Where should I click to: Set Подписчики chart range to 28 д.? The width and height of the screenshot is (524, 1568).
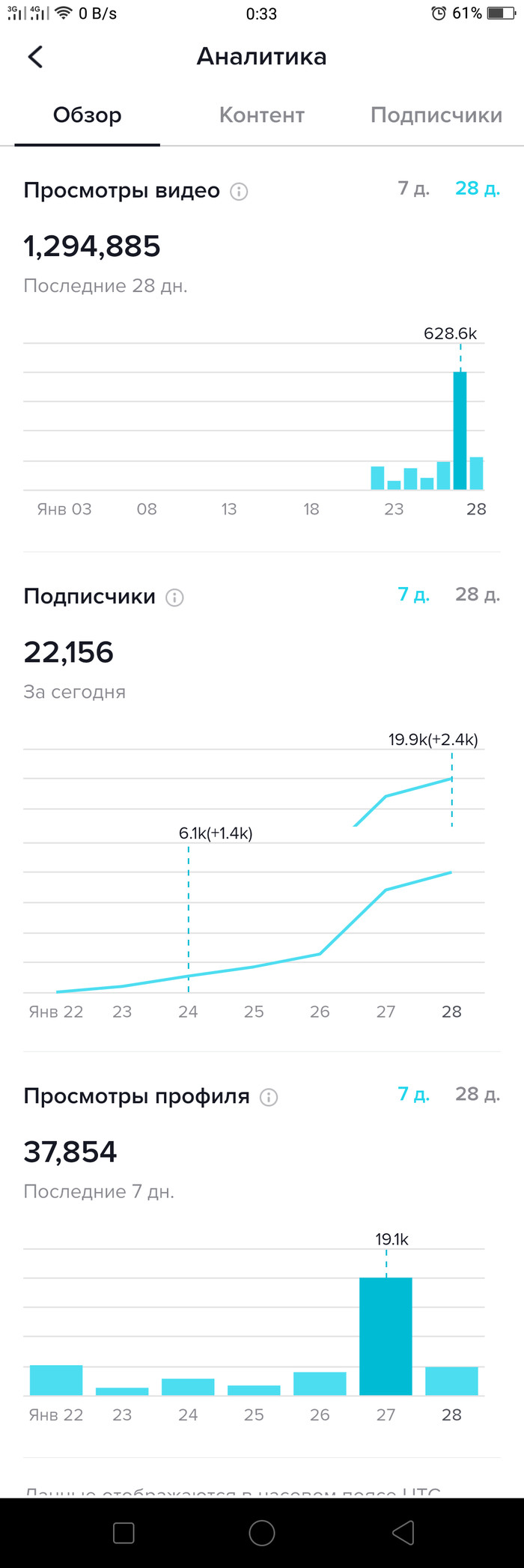coord(477,595)
